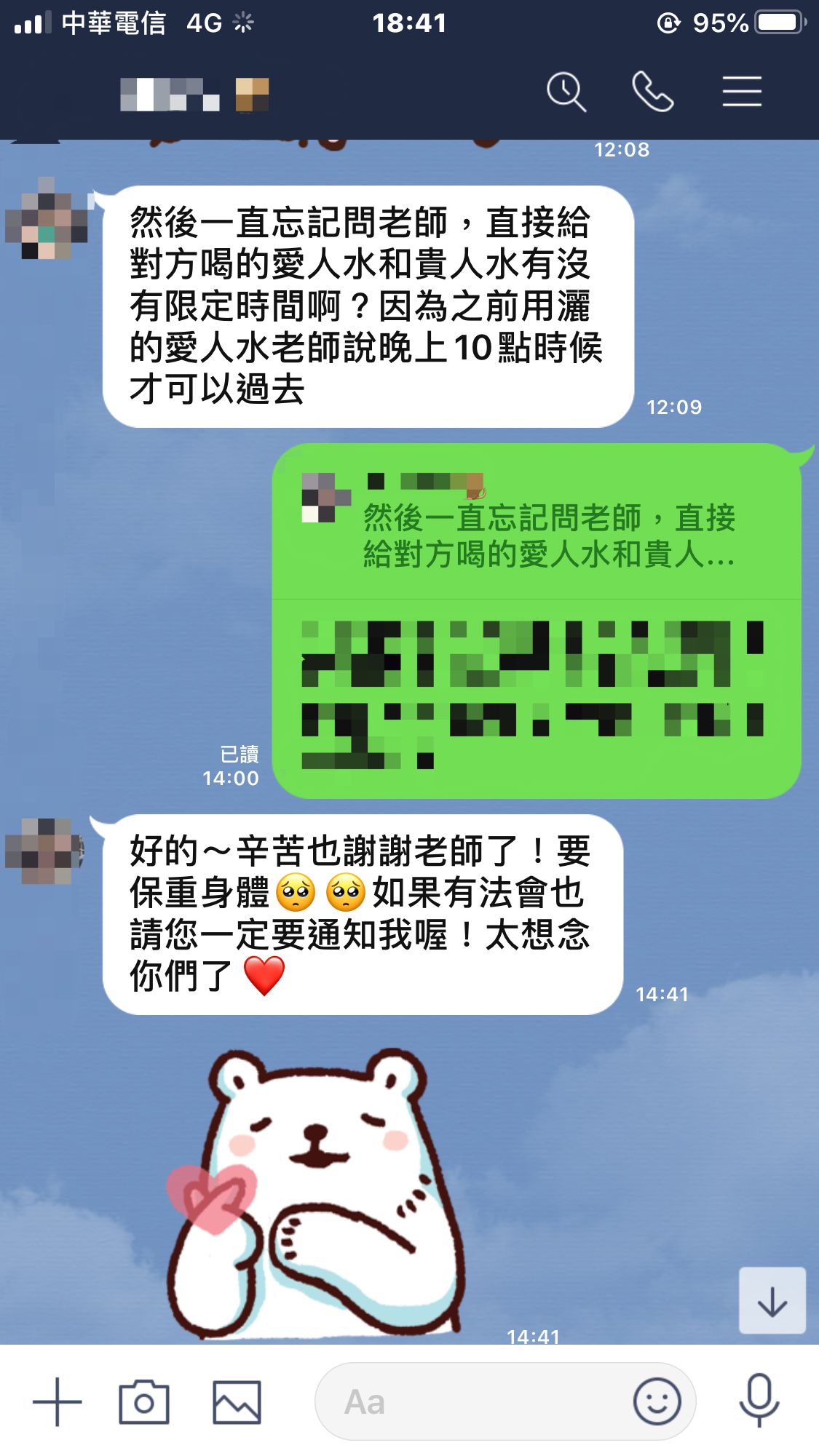Tap the polar bear heart sticker

coord(314,1193)
